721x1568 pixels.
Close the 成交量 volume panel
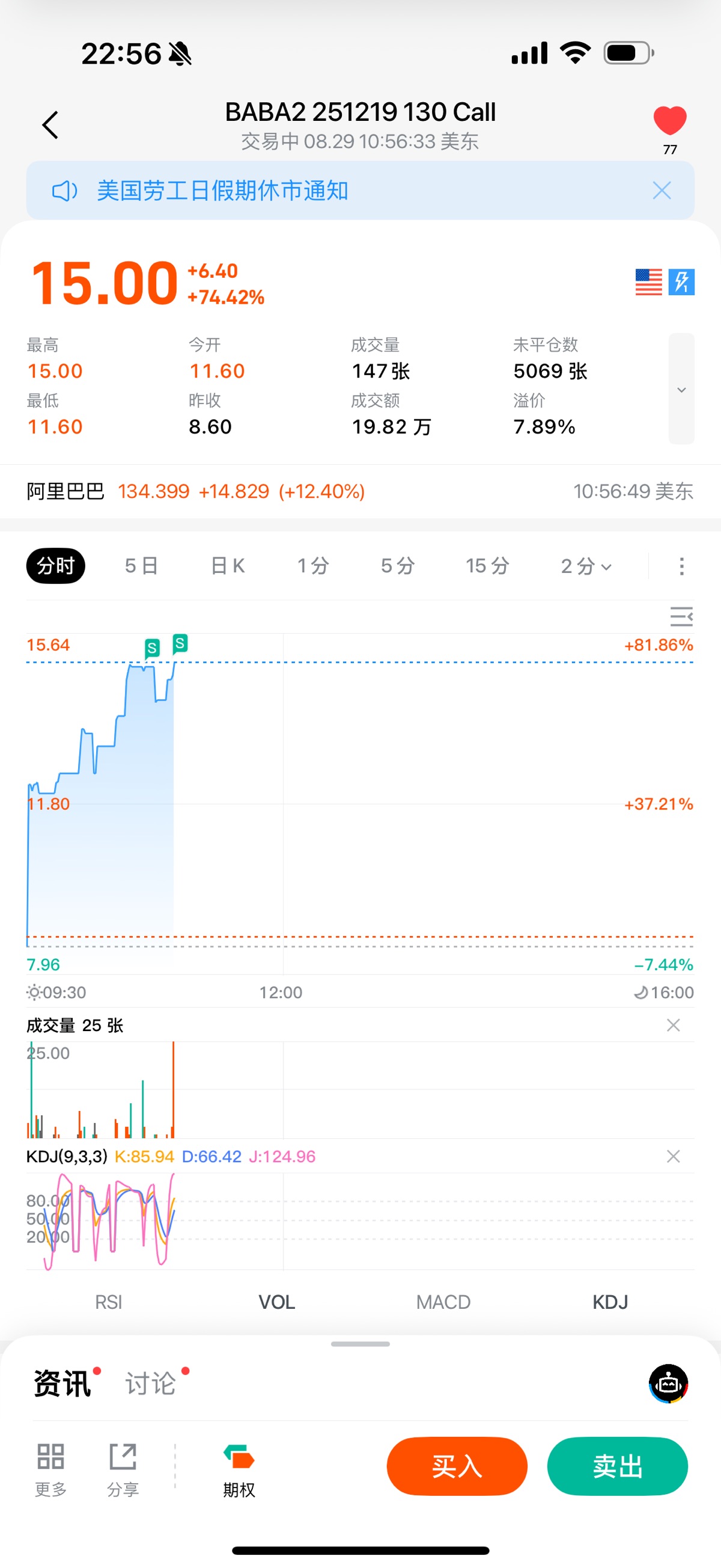tap(673, 1026)
